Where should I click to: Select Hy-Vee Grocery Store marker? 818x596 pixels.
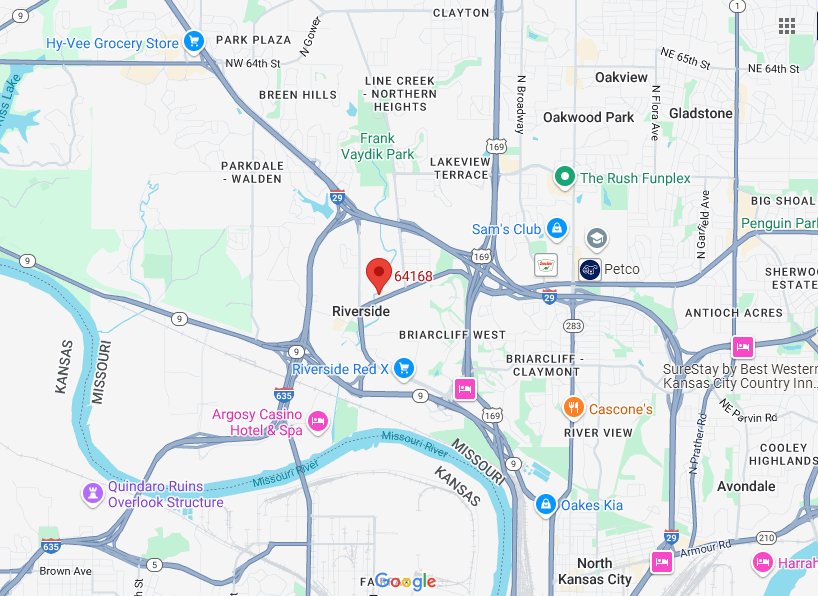195,42
